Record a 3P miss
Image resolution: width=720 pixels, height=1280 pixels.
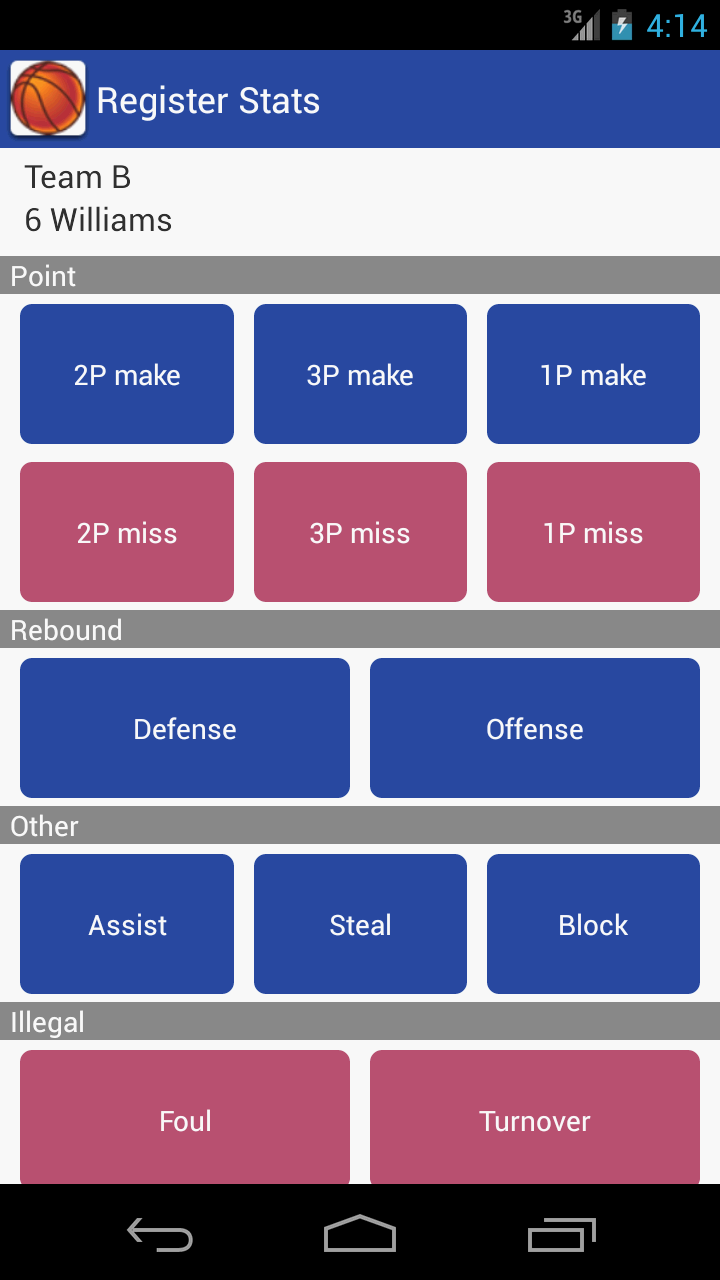tap(360, 532)
